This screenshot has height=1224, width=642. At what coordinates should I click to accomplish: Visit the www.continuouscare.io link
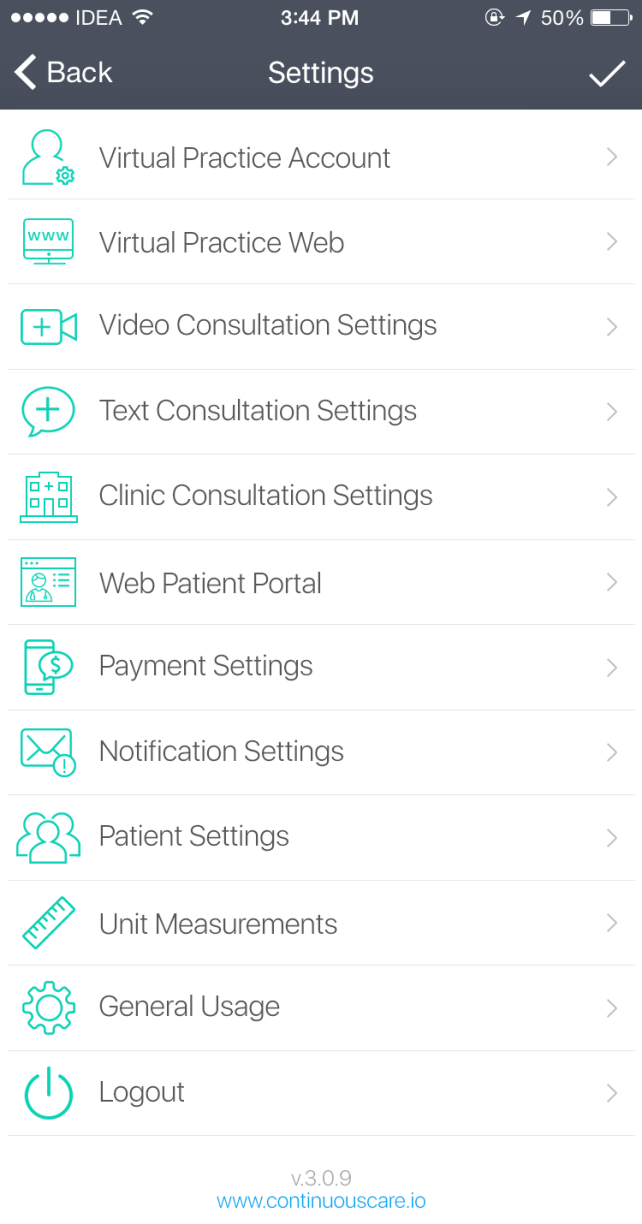321,1201
